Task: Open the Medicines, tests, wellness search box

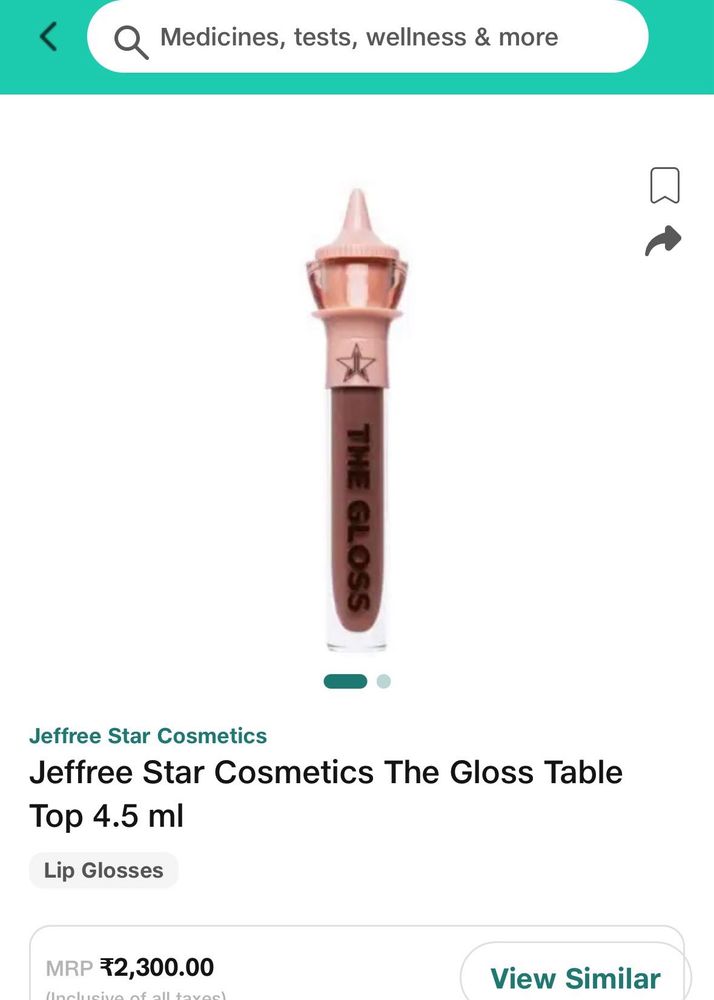Action: coord(368,37)
